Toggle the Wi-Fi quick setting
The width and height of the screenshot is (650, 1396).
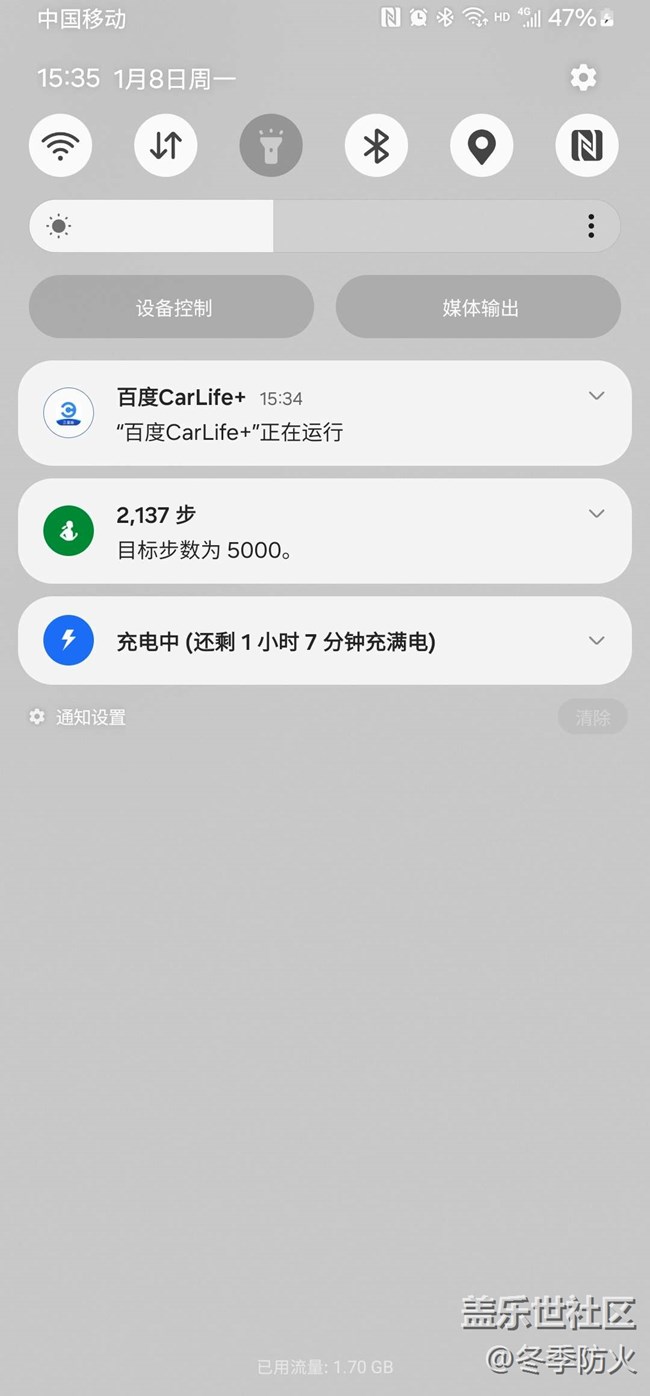(61, 146)
